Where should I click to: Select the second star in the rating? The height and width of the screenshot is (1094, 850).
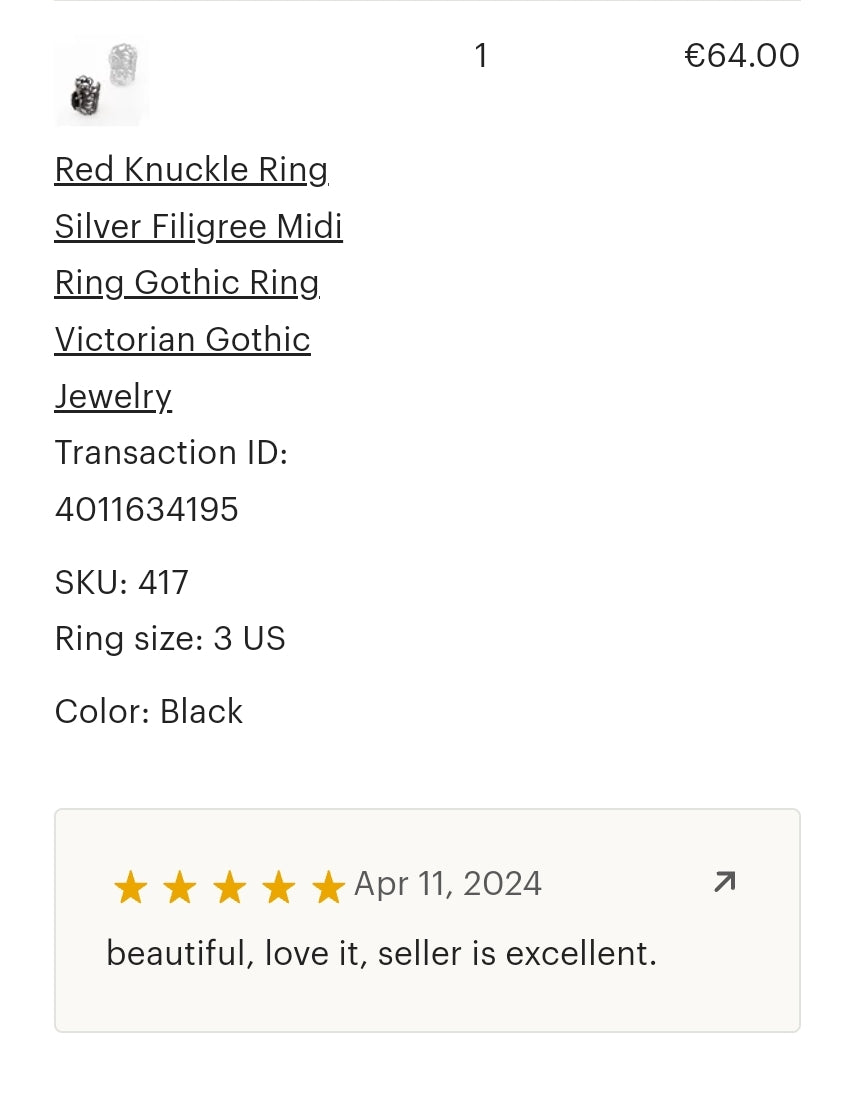180,886
